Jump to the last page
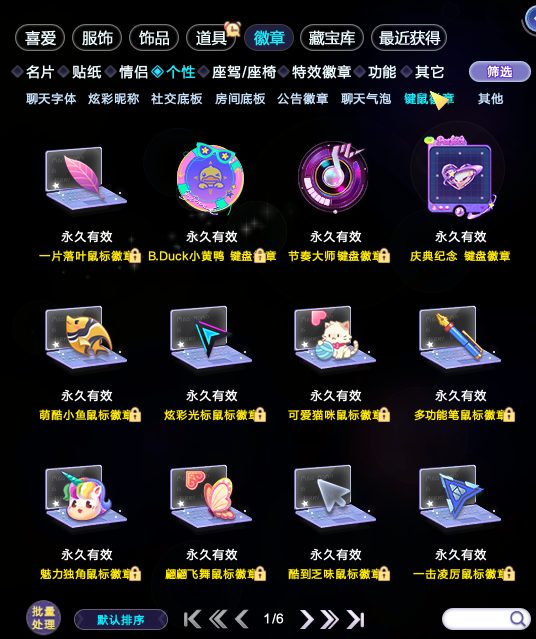Screen dimensions: 536x639 click(x=355, y=619)
